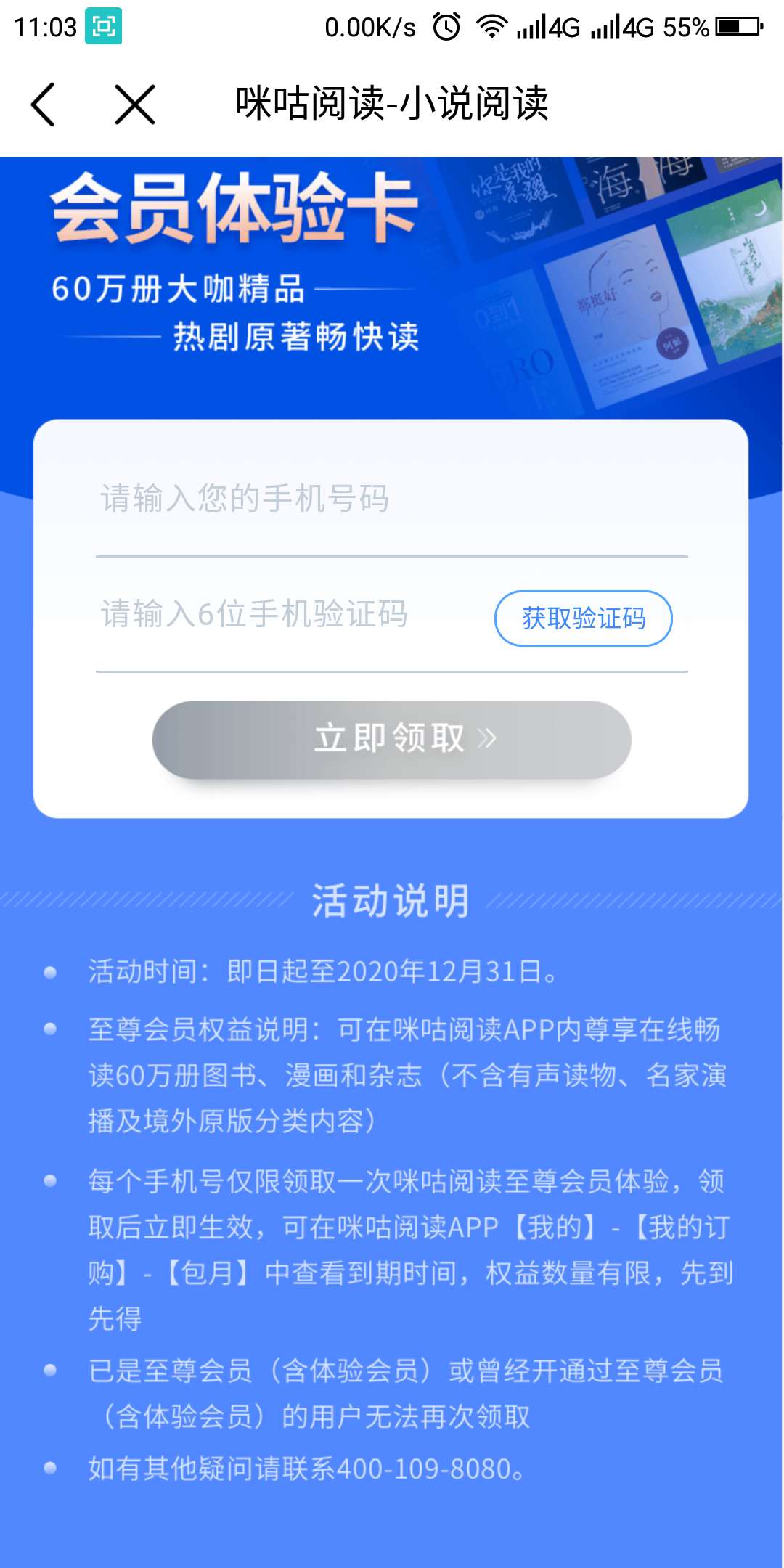
Task: Close the 咪咕阅读 page with X
Action: pos(135,105)
